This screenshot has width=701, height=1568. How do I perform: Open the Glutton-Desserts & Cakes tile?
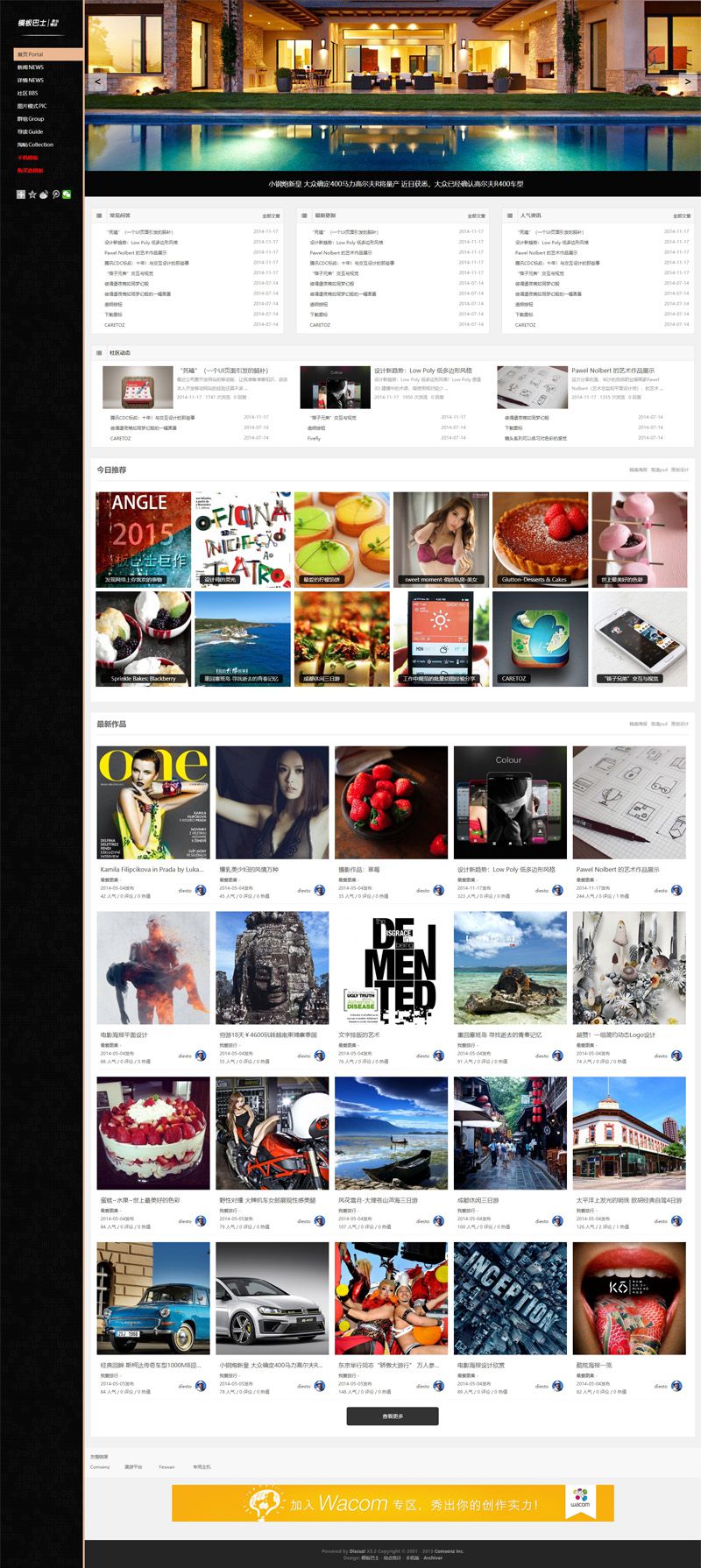[540, 539]
